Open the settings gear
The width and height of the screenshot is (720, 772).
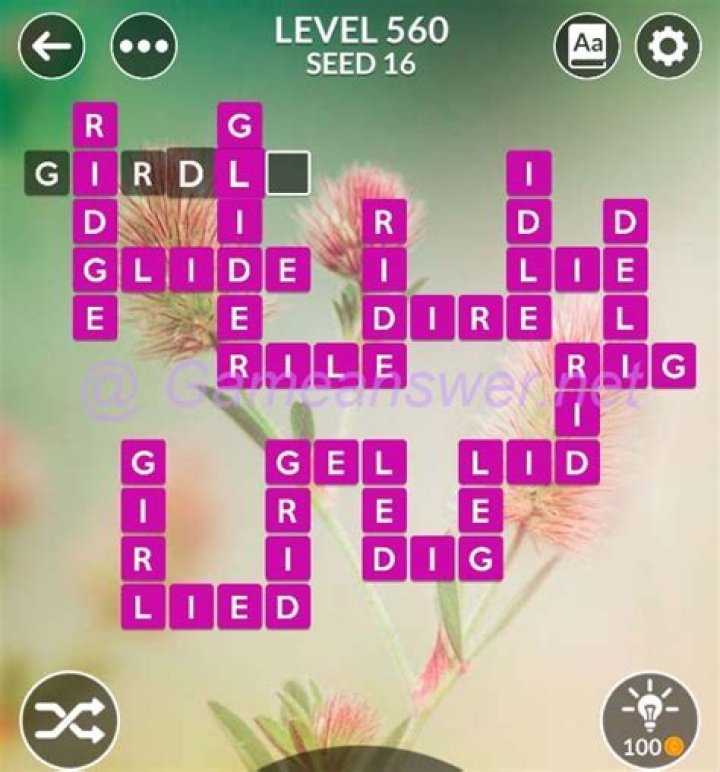tap(668, 45)
